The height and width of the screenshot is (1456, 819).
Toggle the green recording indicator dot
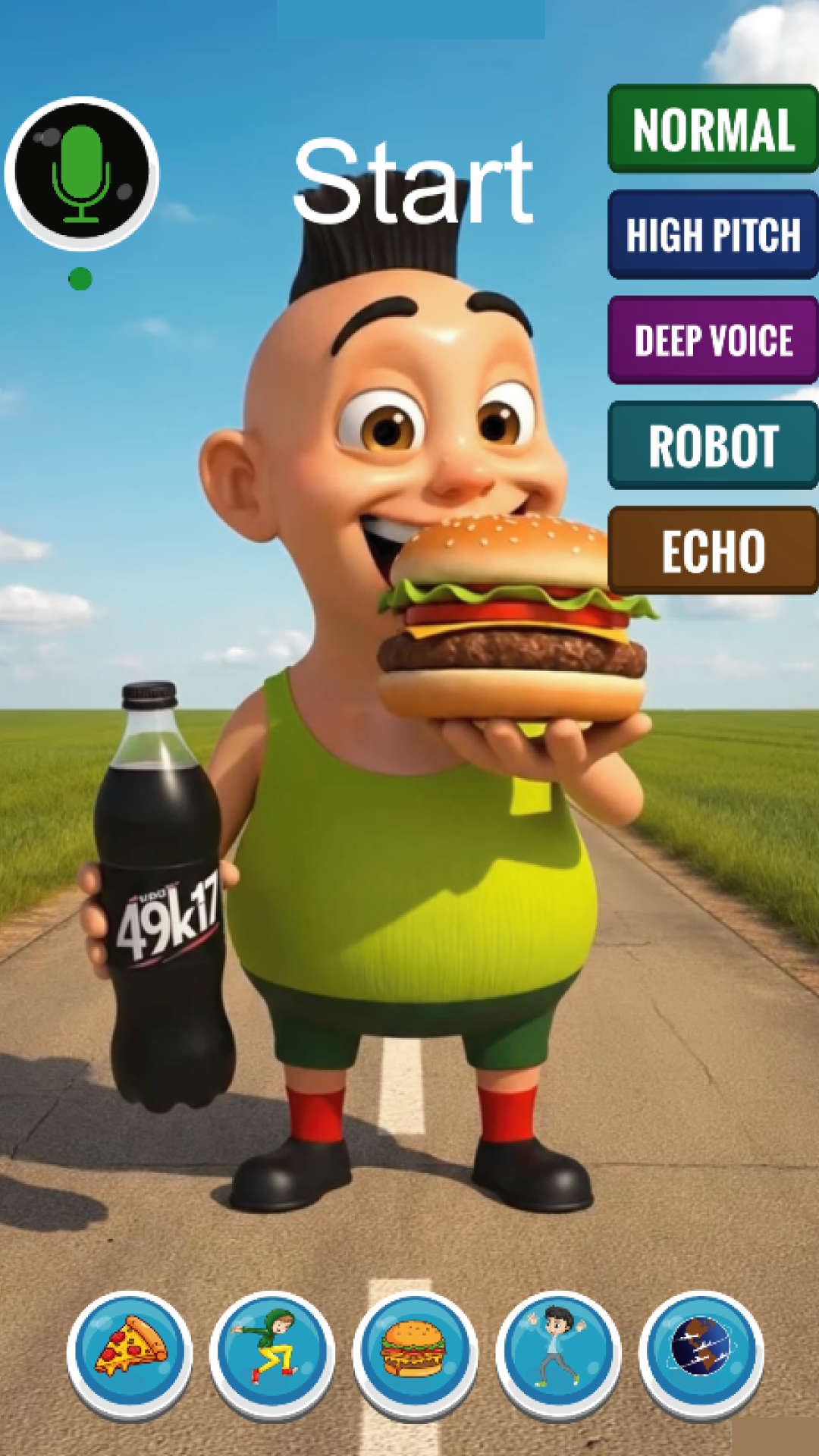pyautogui.click(x=82, y=279)
